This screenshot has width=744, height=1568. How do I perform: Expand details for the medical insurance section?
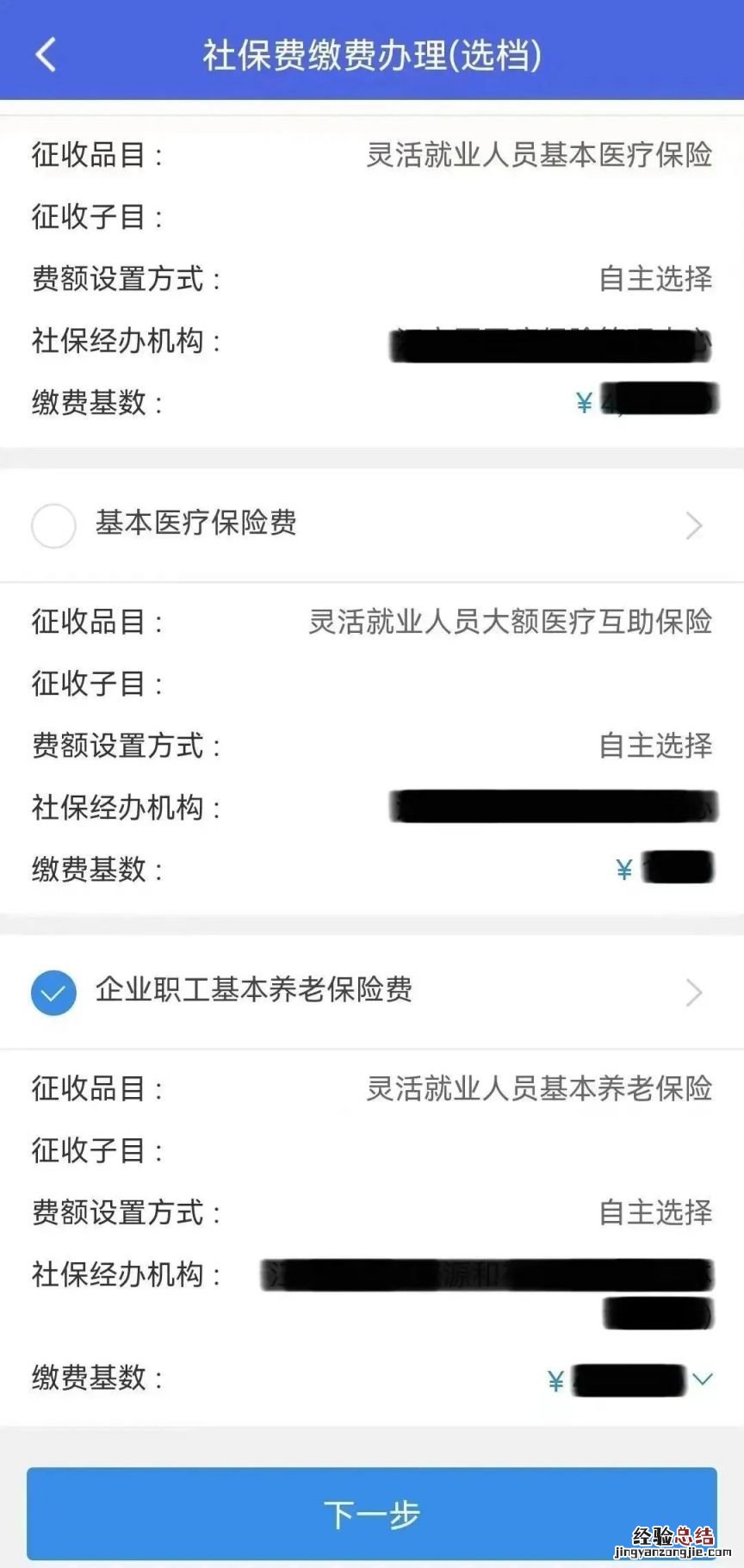(693, 524)
